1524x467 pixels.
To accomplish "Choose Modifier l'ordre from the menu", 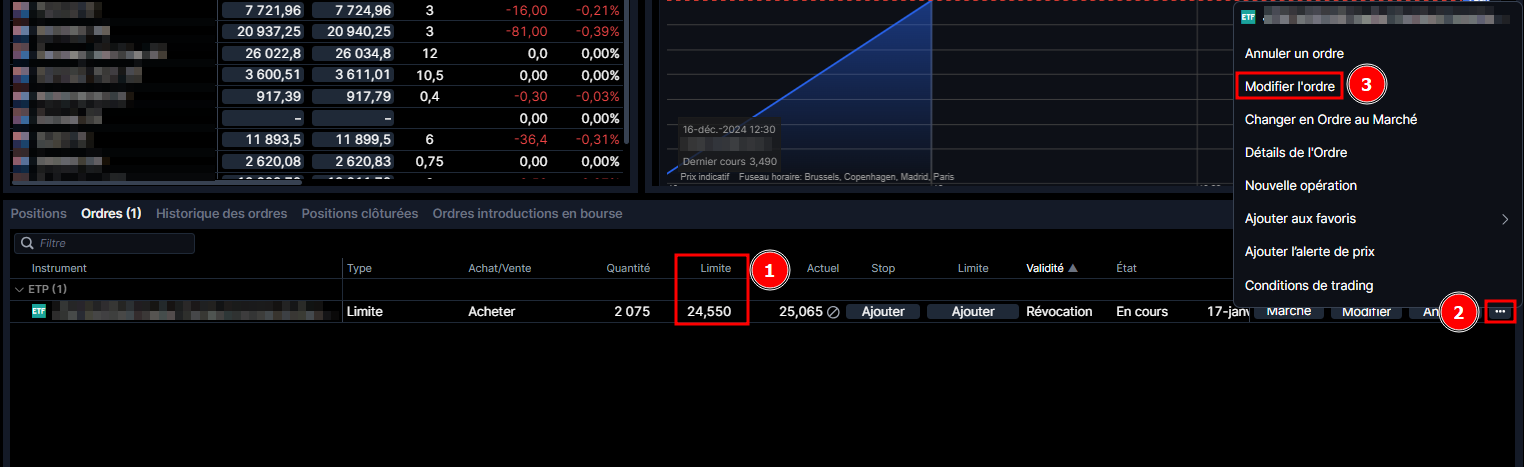I will click(1289, 87).
